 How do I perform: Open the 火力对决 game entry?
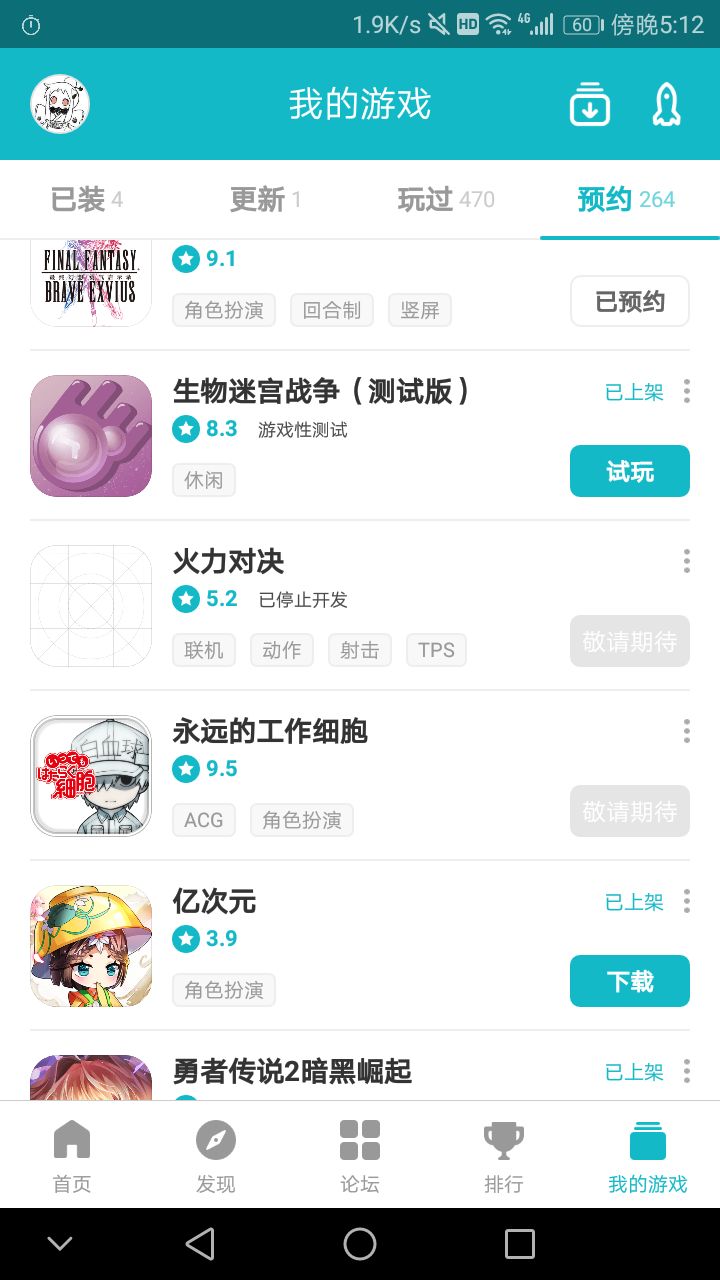tap(229, 562)
